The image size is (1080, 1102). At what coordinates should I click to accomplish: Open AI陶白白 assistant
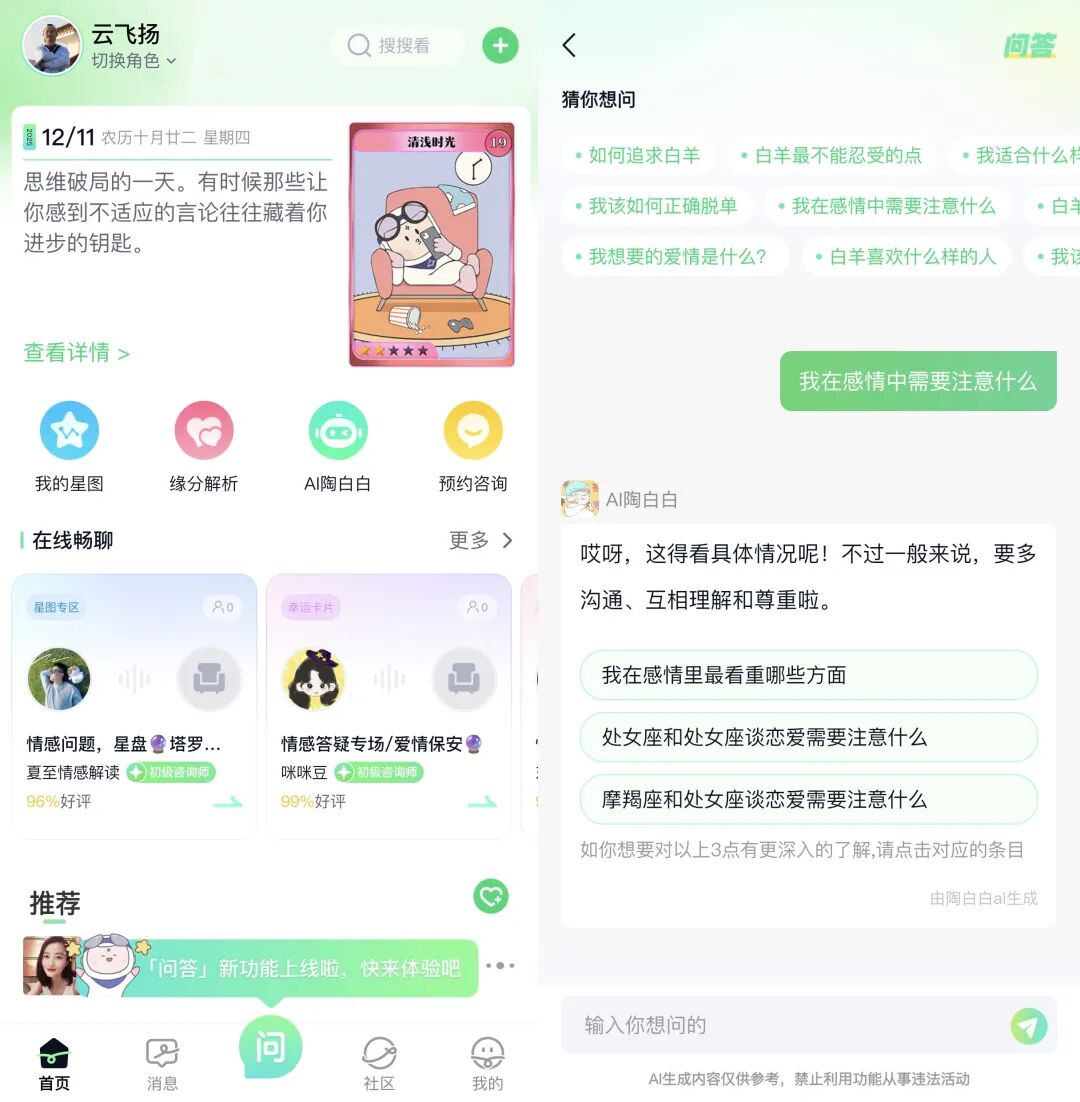pyautogui.click(x=338, y=447)
